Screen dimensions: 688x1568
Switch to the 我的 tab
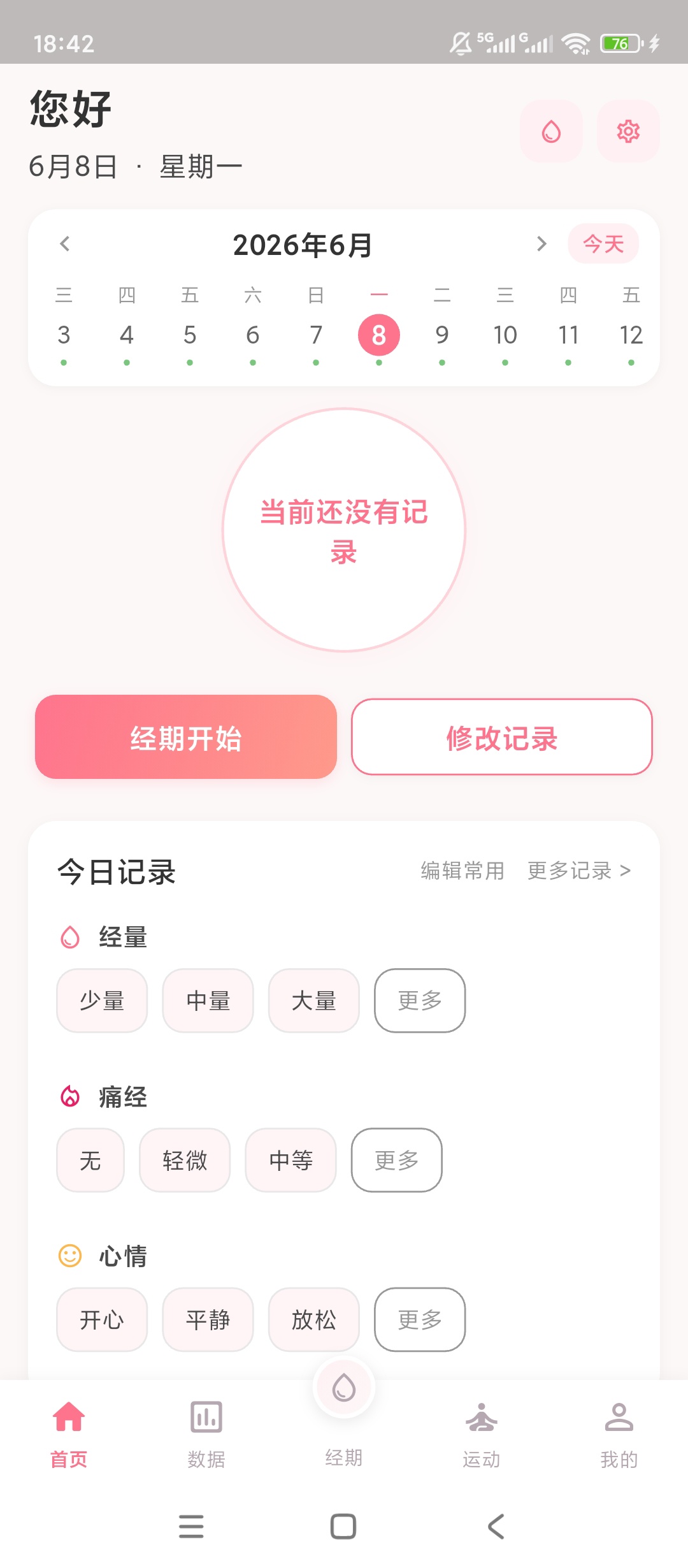coord(619,1434)
